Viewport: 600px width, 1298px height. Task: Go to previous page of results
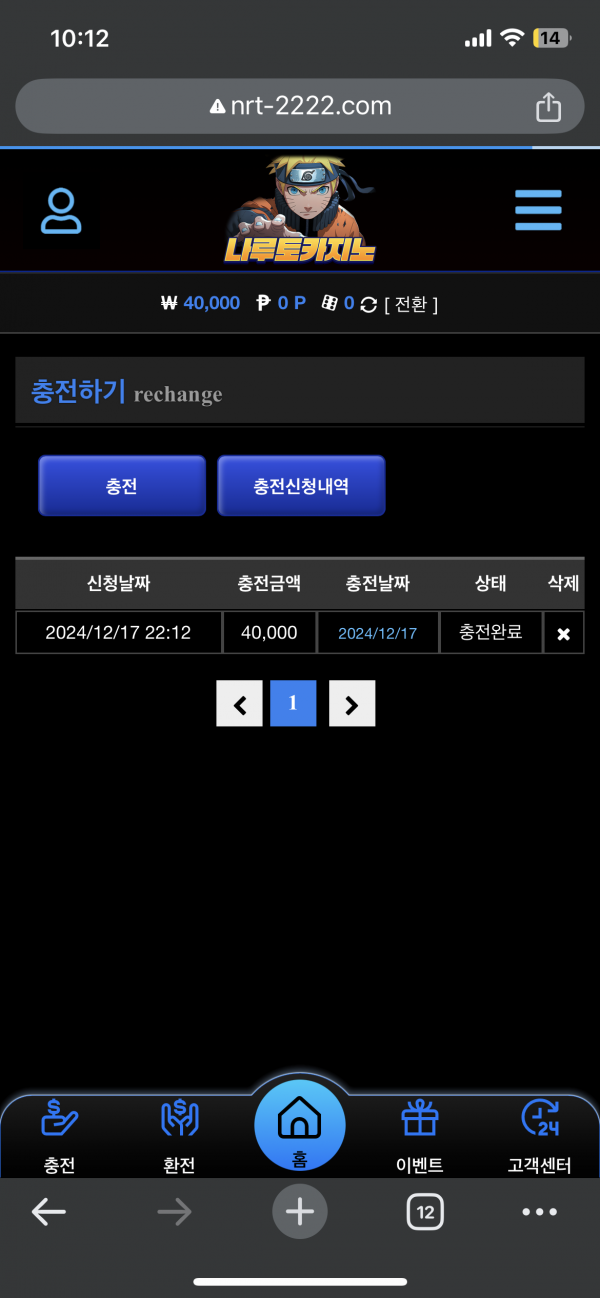click(240, 704)
